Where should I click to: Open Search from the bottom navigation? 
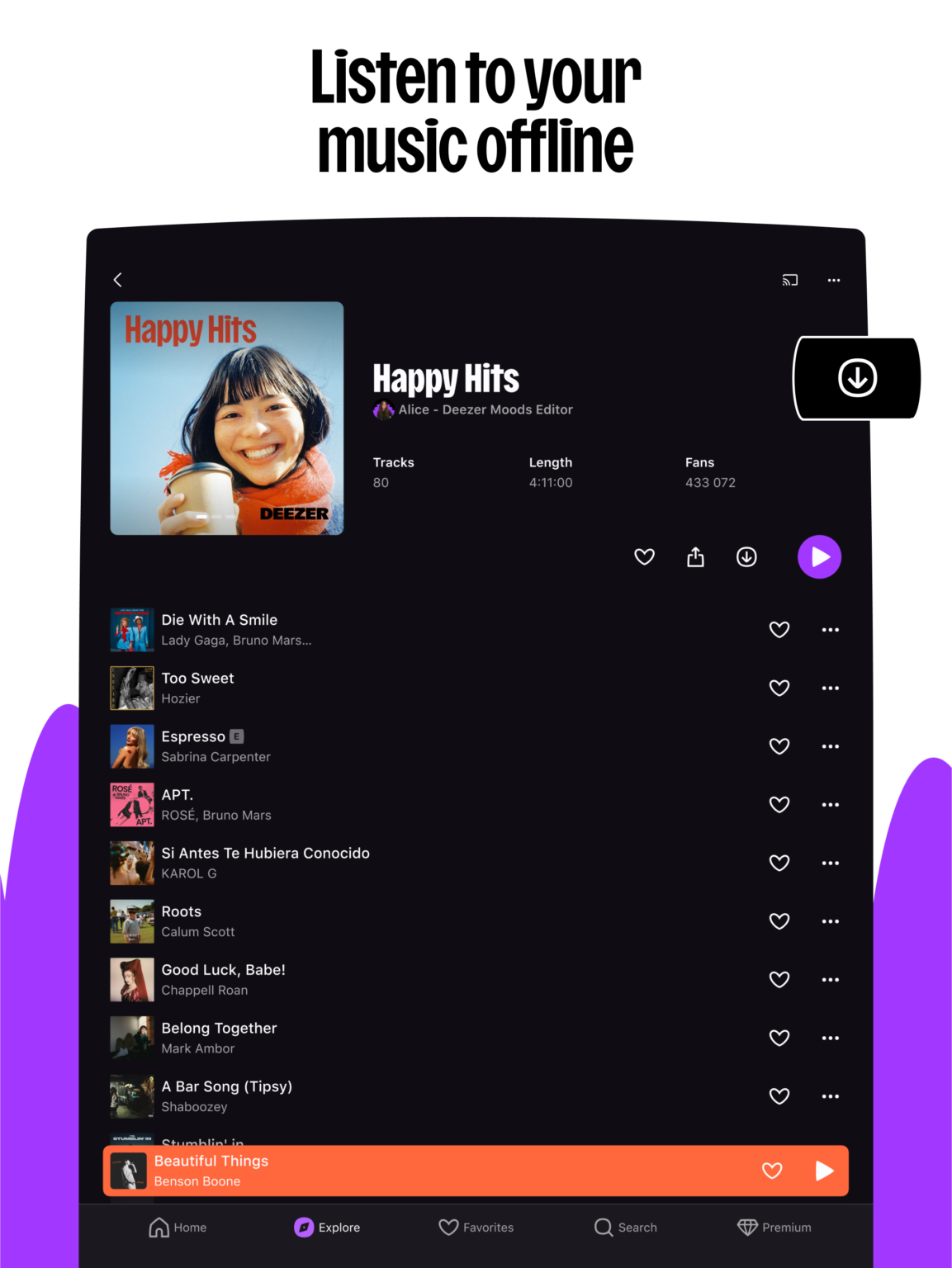[625, 1228]
